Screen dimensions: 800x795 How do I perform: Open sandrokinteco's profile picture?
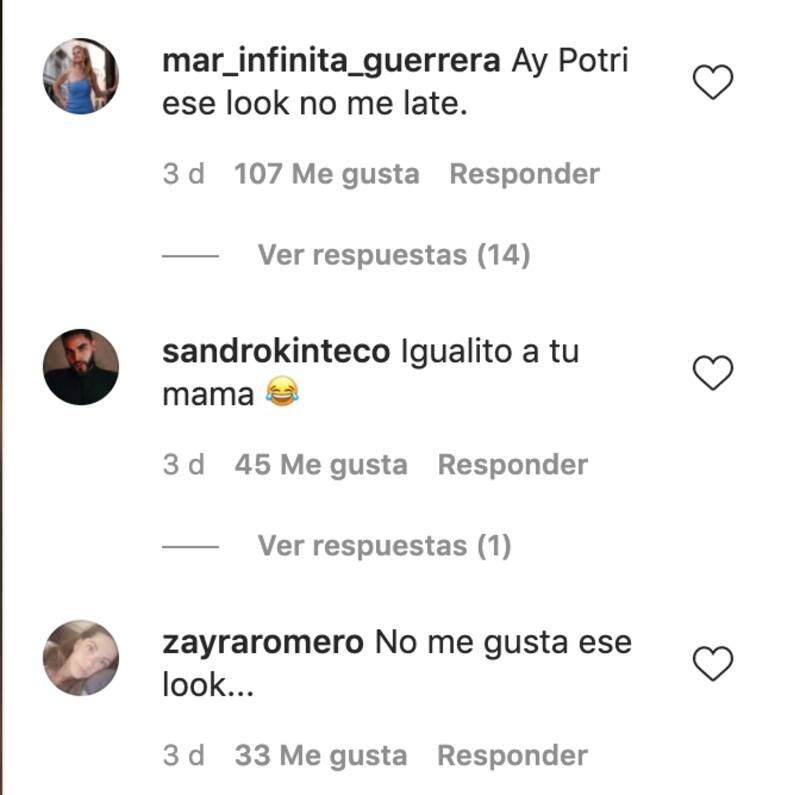(x=81, y=367)
